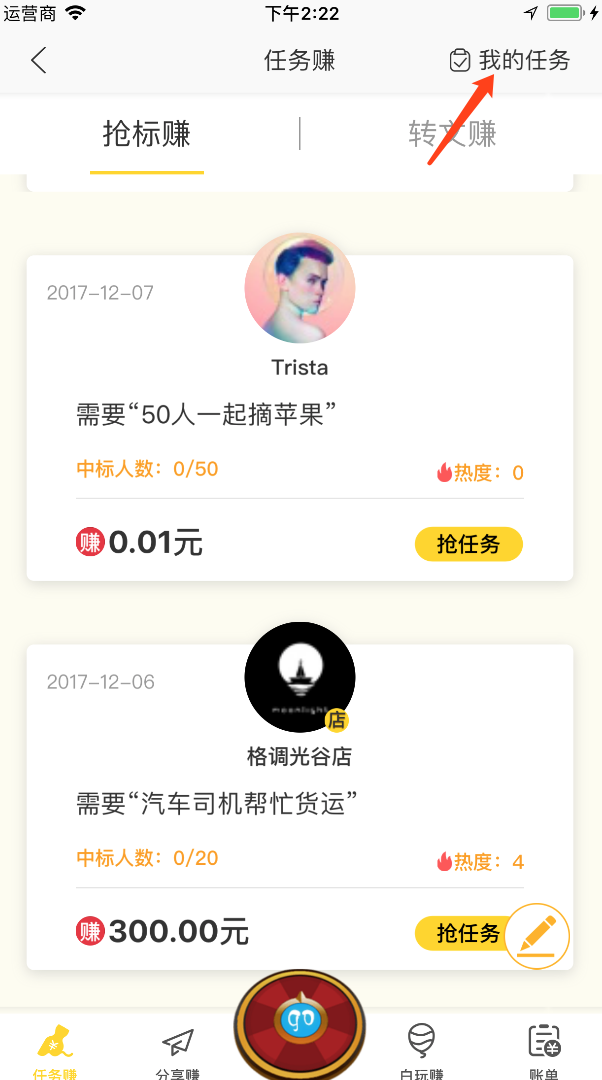Switch to the 分享赚 bottom tab
This screenshot has height=1080, width=602.
[x=178, y=1050]
